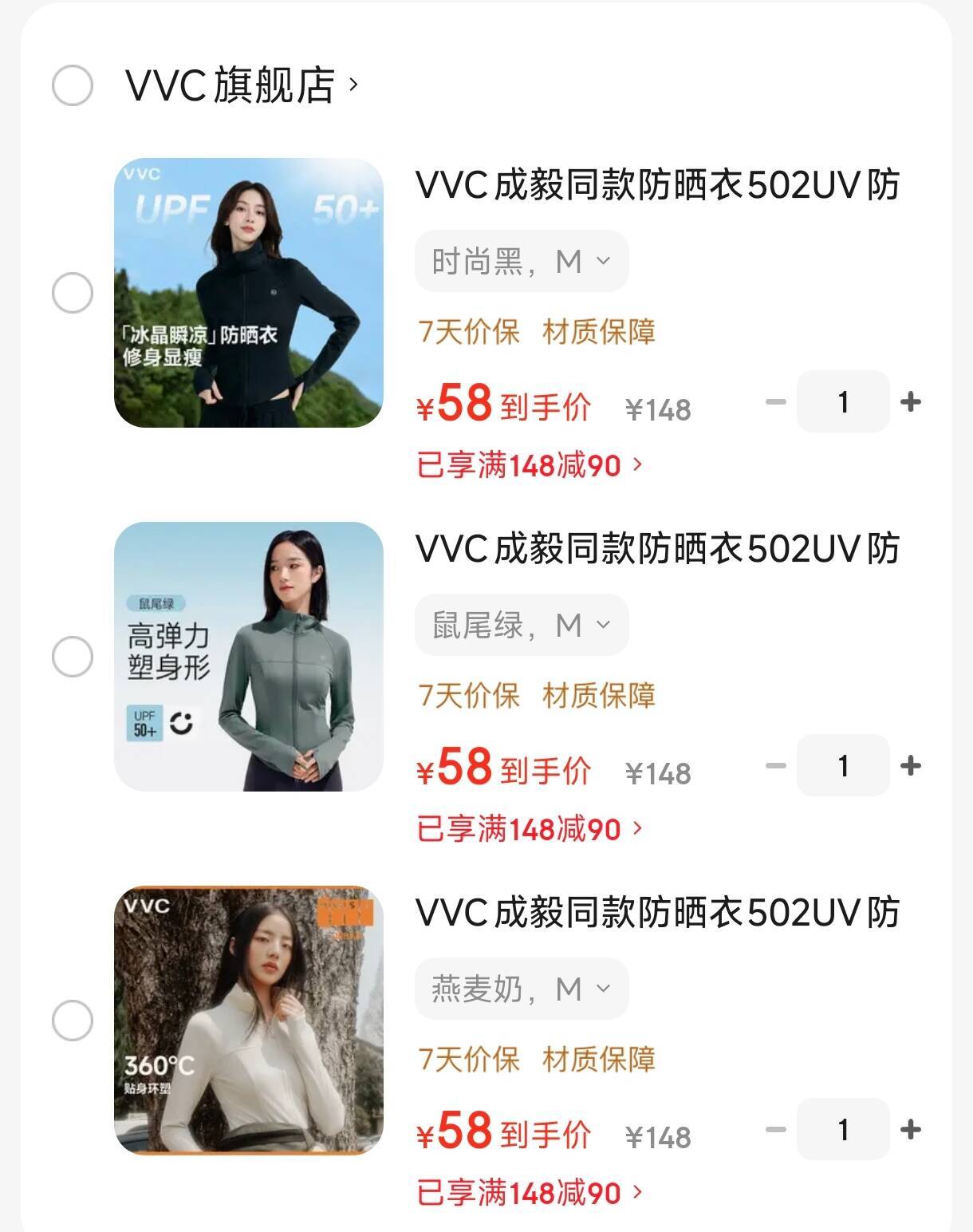The width and height of the screenshot is (973, 1232).
Task: Decrease quantity of the 时尚黑 jacket
Action: click(x=775, y=402)
